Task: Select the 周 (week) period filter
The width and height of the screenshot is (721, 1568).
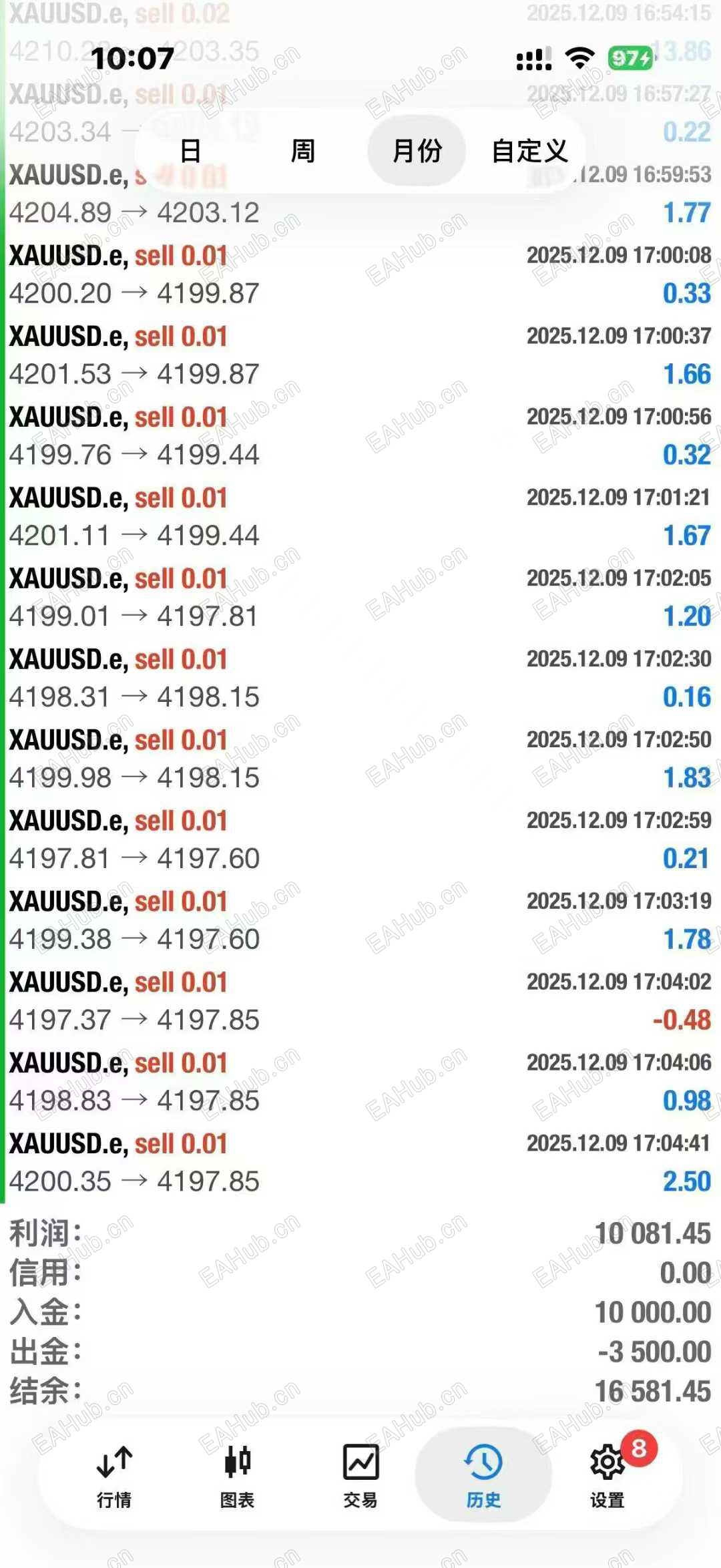Action: click(302, 151)
